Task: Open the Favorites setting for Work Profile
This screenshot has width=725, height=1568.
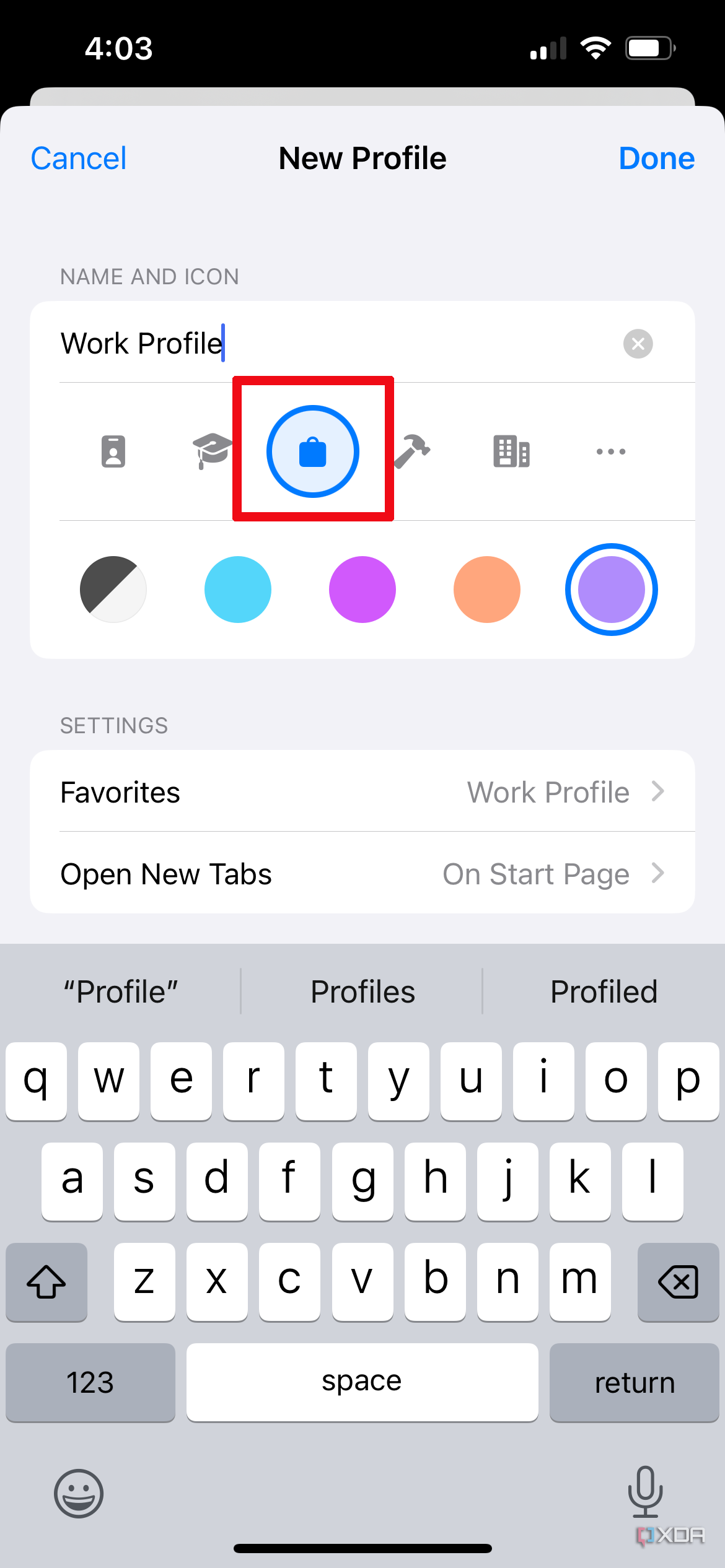Action: (x=362, y=792)
